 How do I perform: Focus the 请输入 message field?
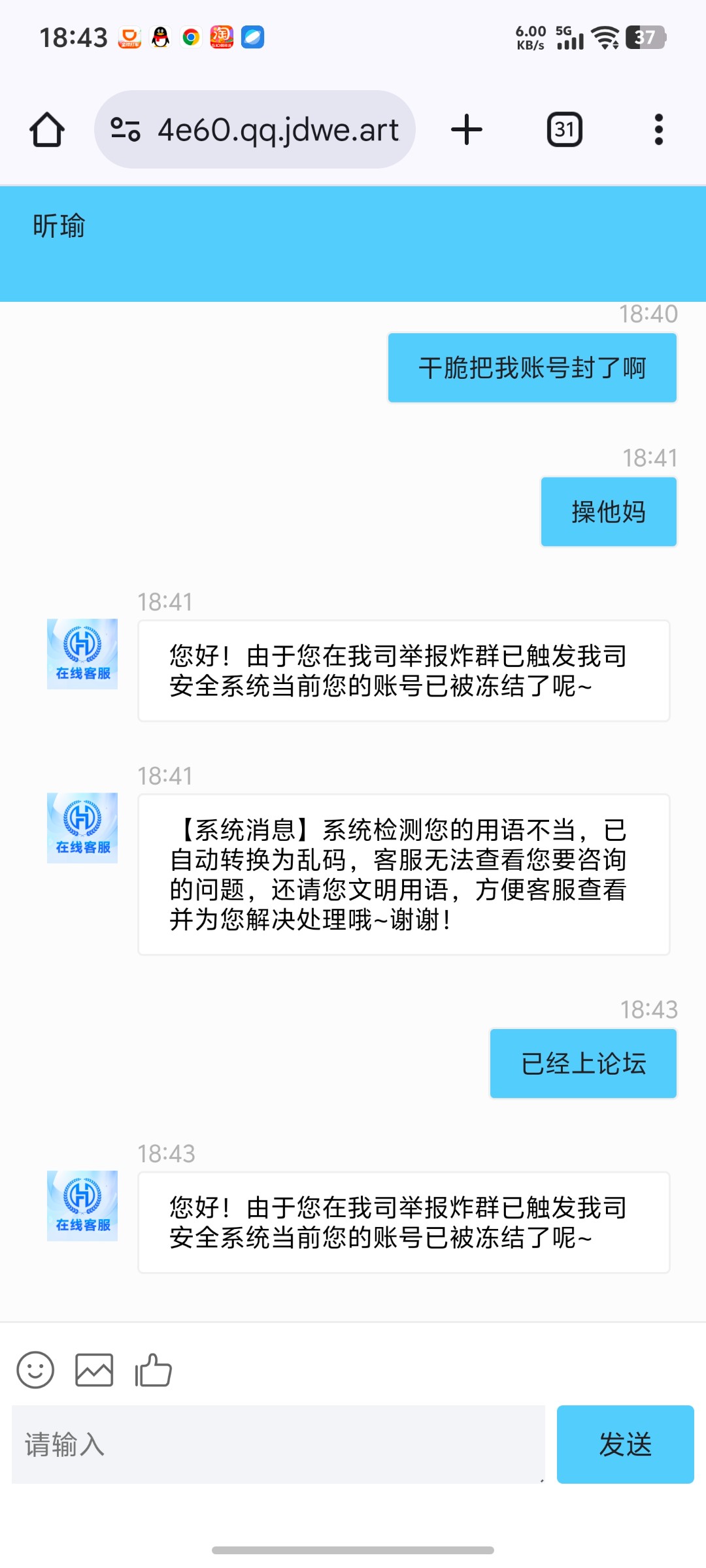click(x=278, y=1444)
